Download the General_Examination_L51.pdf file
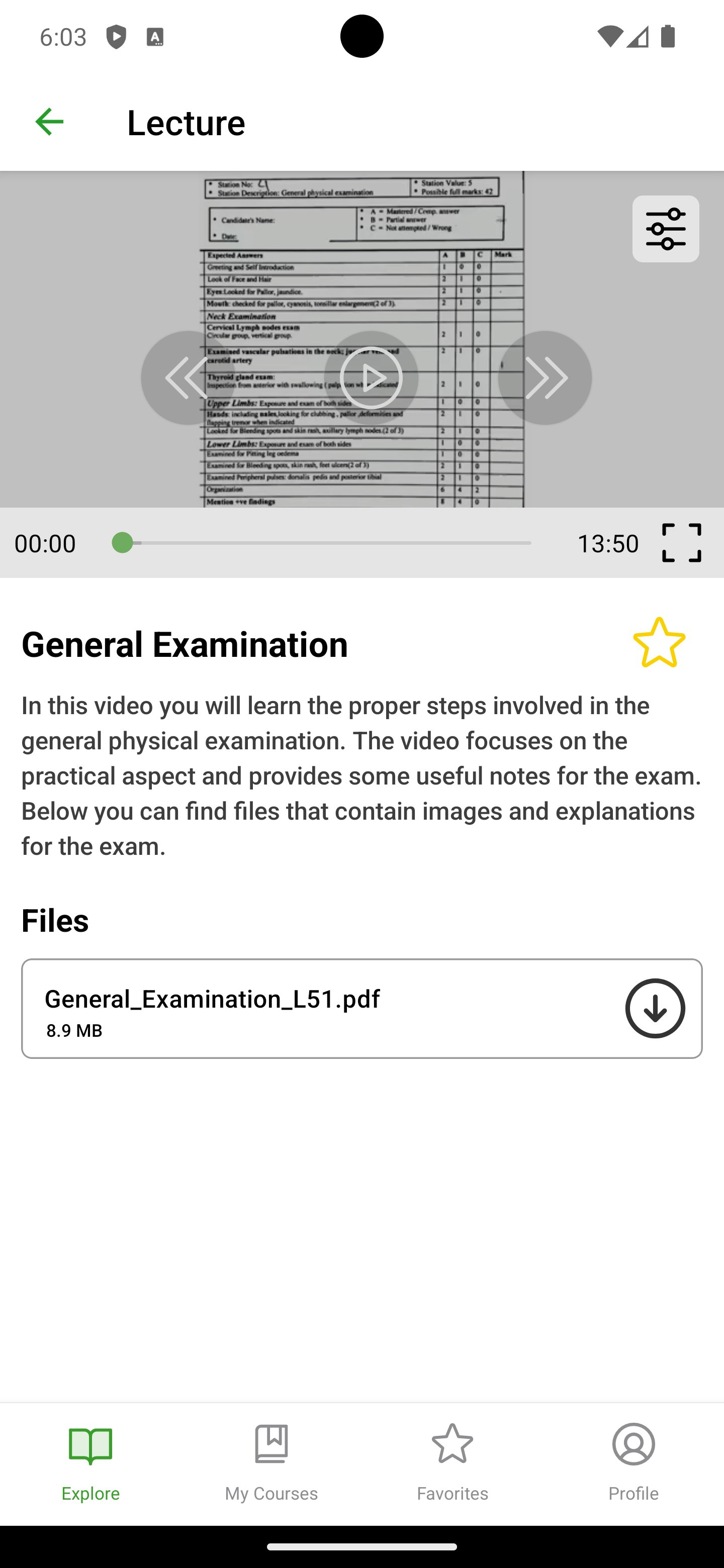724x1568 pixels. (654, 1009)
